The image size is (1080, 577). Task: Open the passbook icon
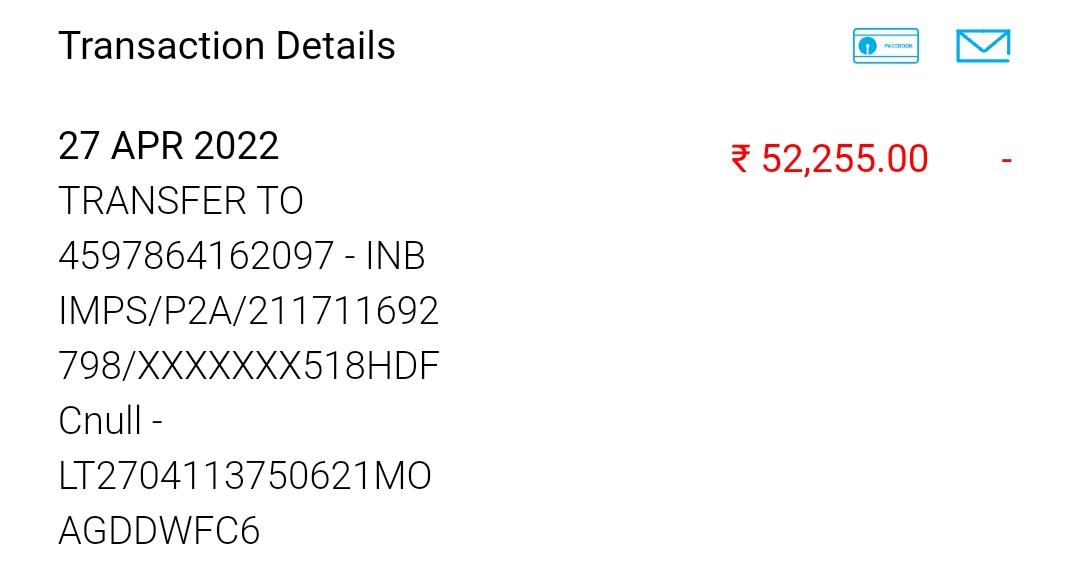point(885,46)
